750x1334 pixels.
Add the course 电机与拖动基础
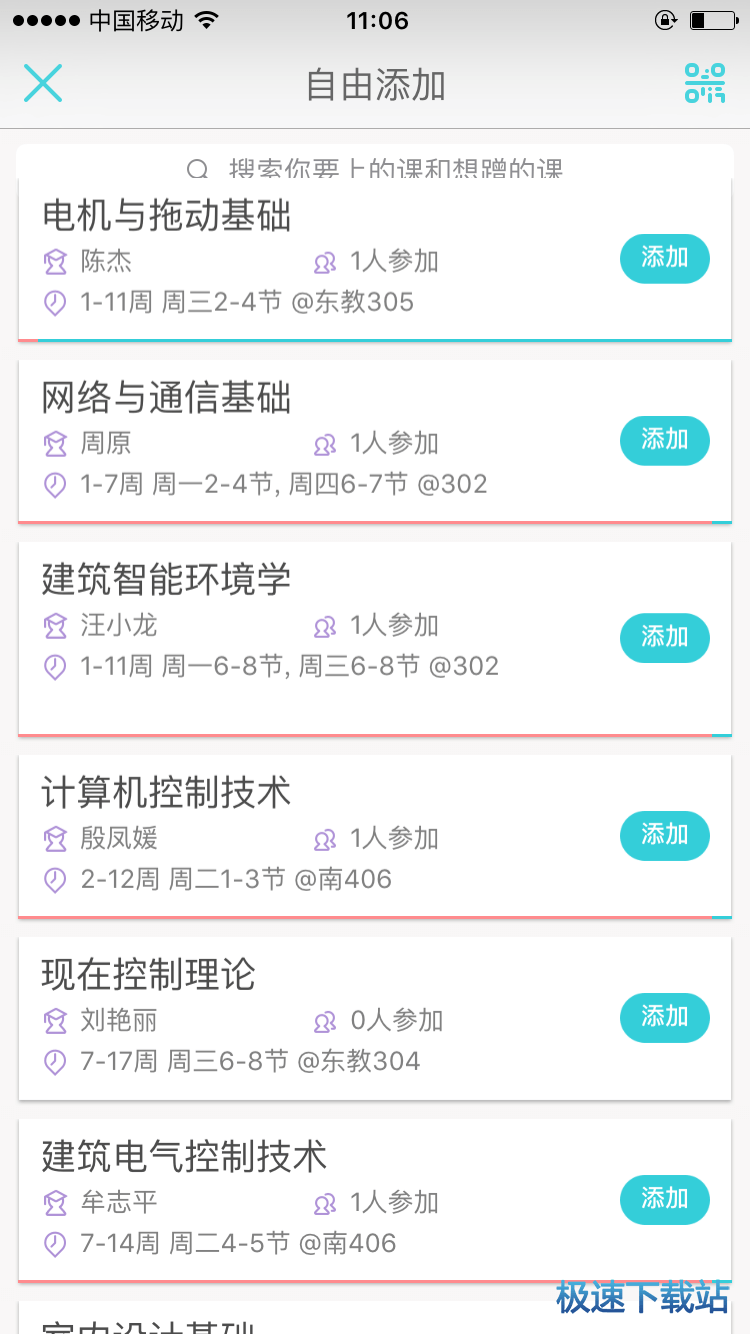click(x=664, y=259)
